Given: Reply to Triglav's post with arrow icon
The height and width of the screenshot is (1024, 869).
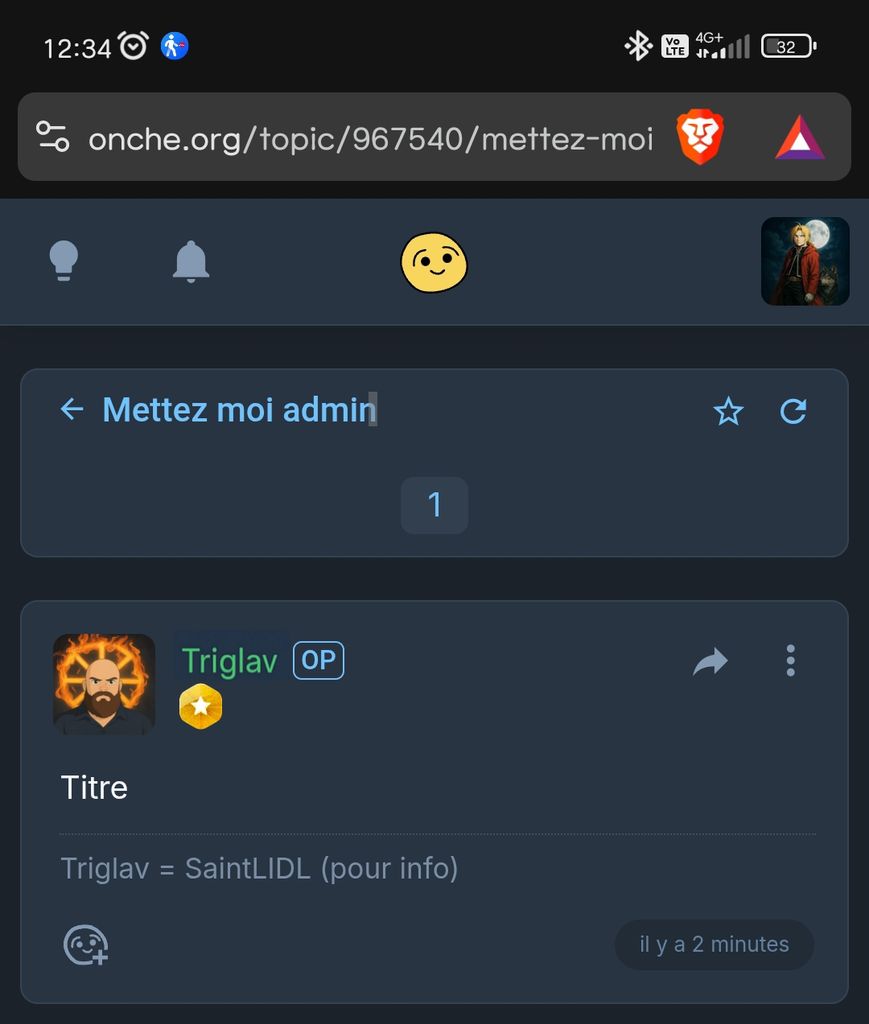Looking at the screenshot, I should coord(710,661).
